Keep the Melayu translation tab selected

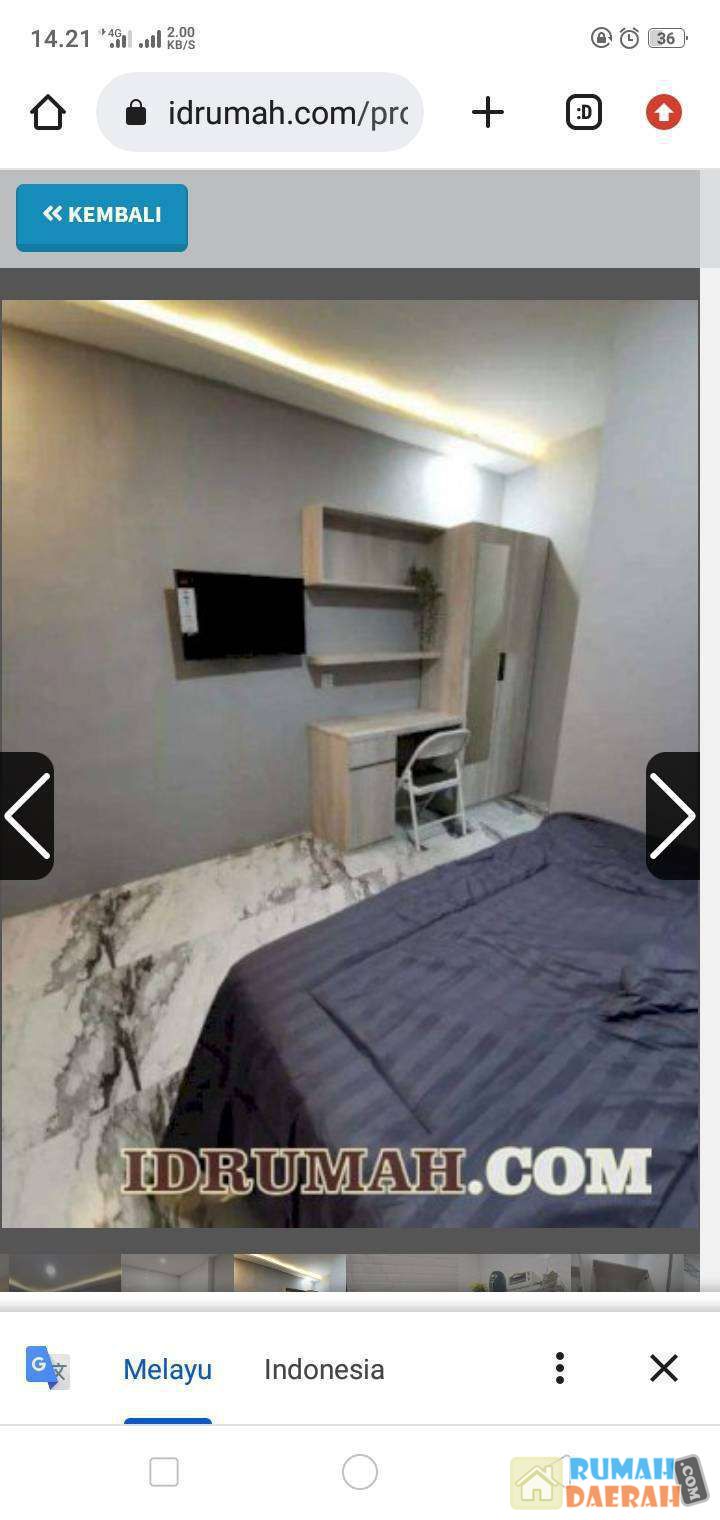point(167,1369)
